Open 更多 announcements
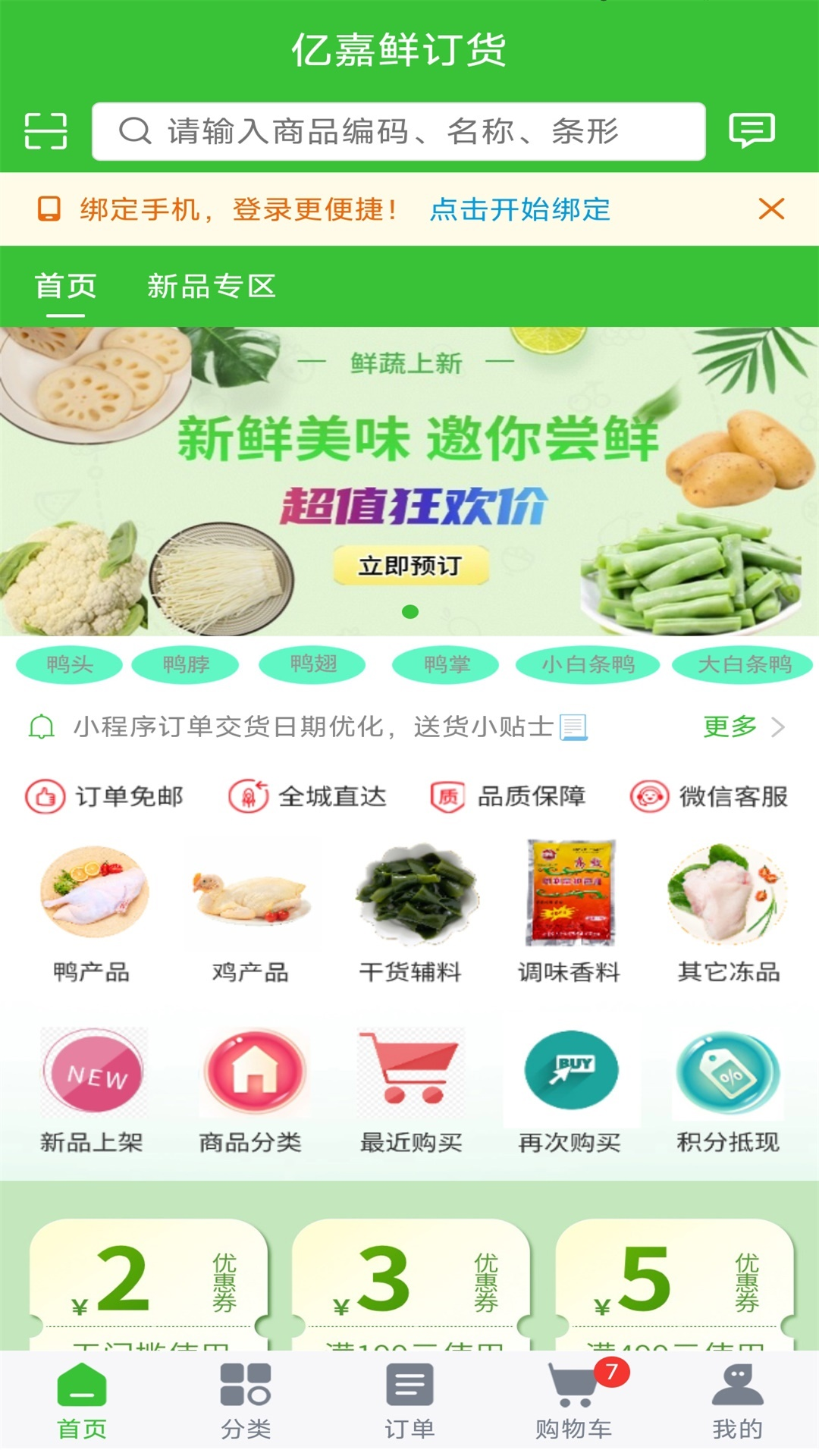Viewport: 819px width, 1456px height. pyautogui.click(x=743, y=726)
